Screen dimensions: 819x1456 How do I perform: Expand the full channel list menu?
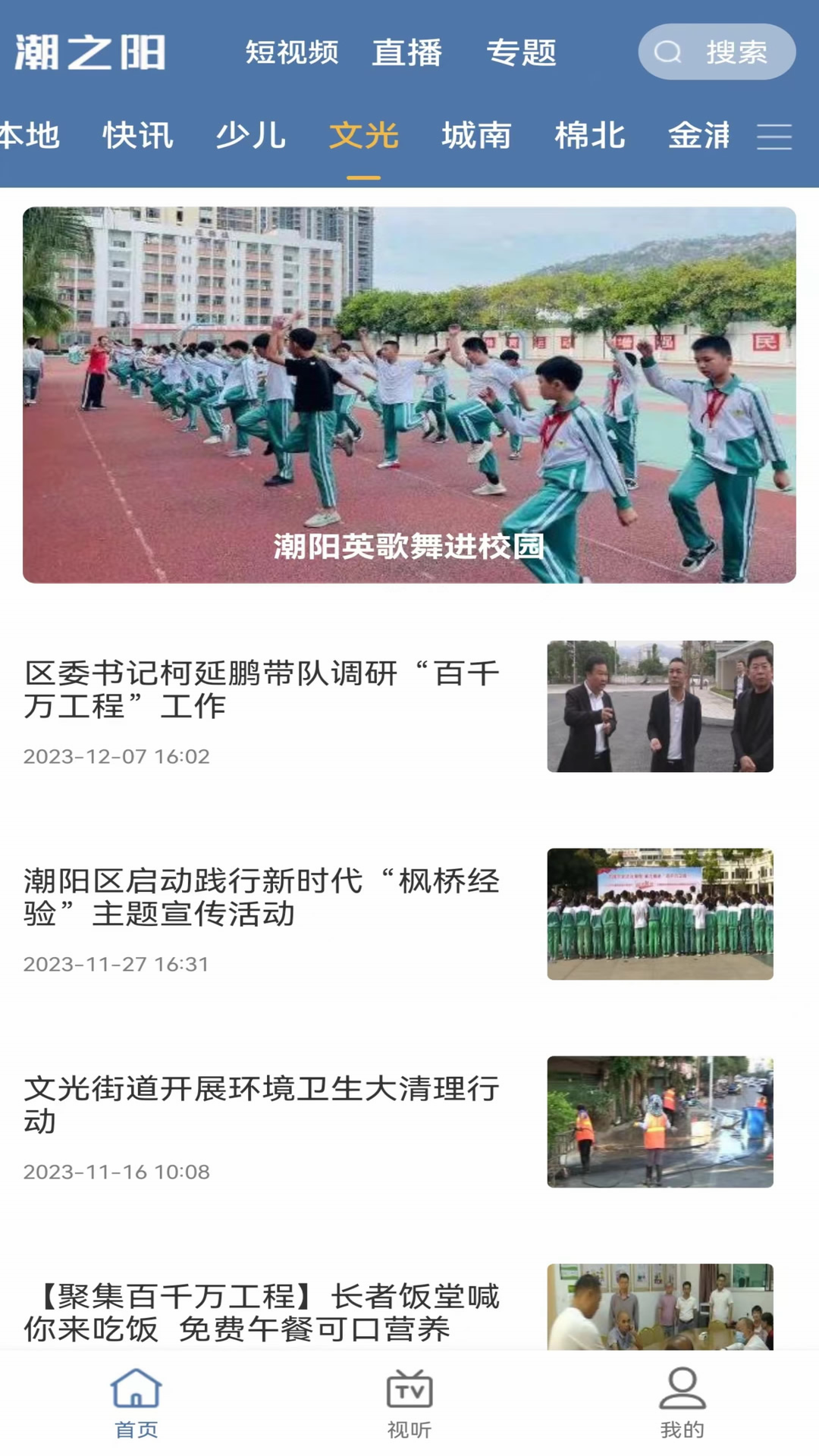774,137
